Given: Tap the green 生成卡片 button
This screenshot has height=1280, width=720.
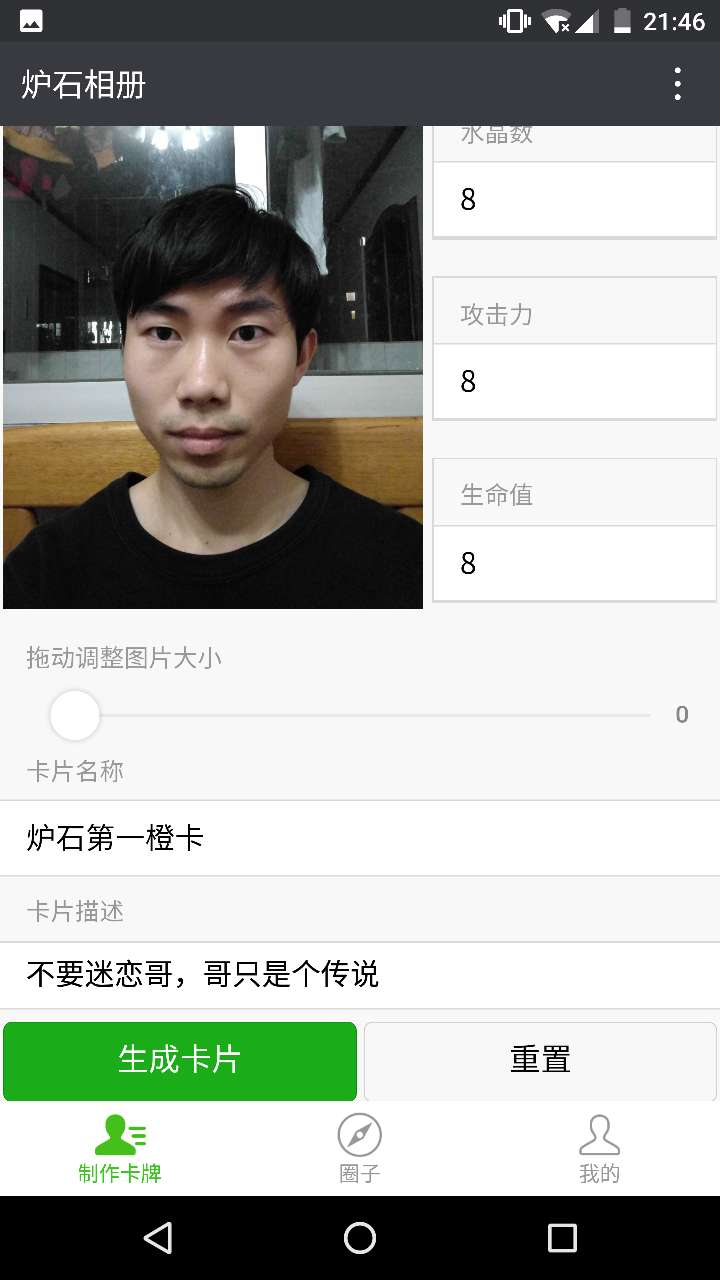Looking at the screenshot, I should pyautogui.click(x=180, y=1060).
